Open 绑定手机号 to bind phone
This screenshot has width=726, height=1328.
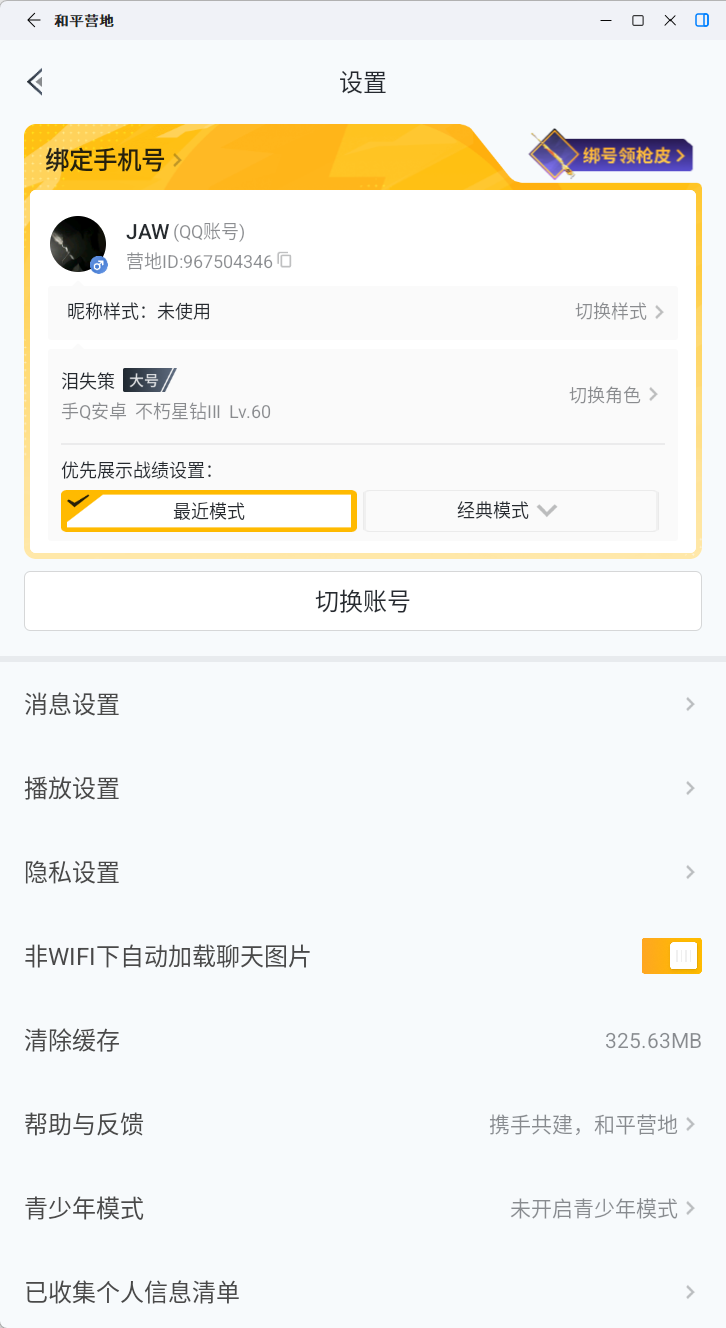(x=113, y=159)
